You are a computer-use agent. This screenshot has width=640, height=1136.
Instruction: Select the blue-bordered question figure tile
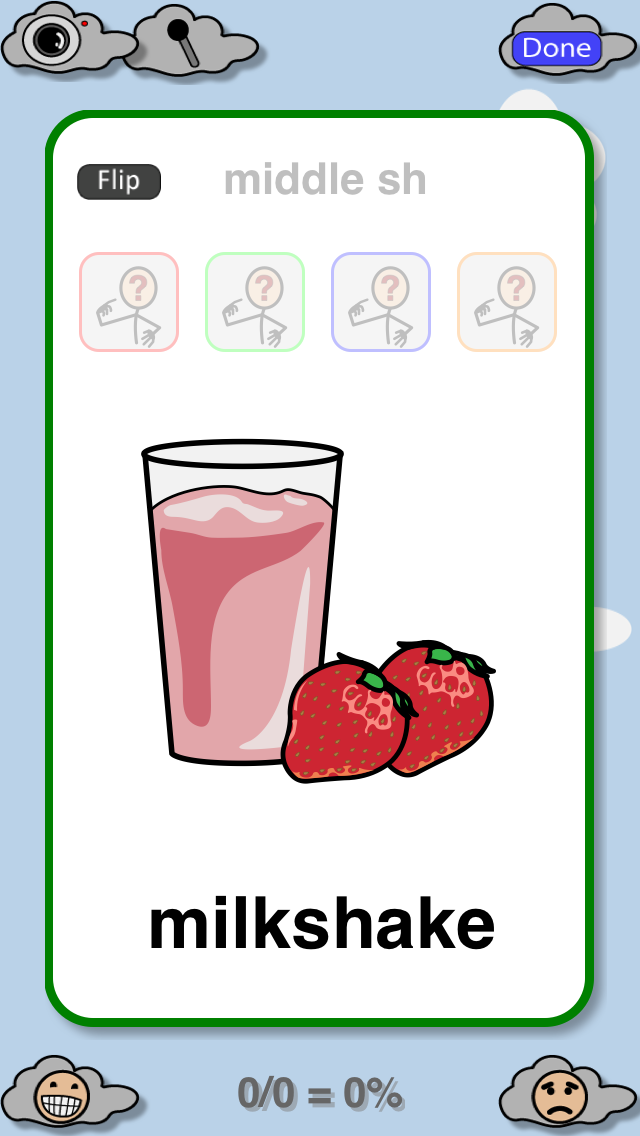pyautogui.click(x=381, y=302)
